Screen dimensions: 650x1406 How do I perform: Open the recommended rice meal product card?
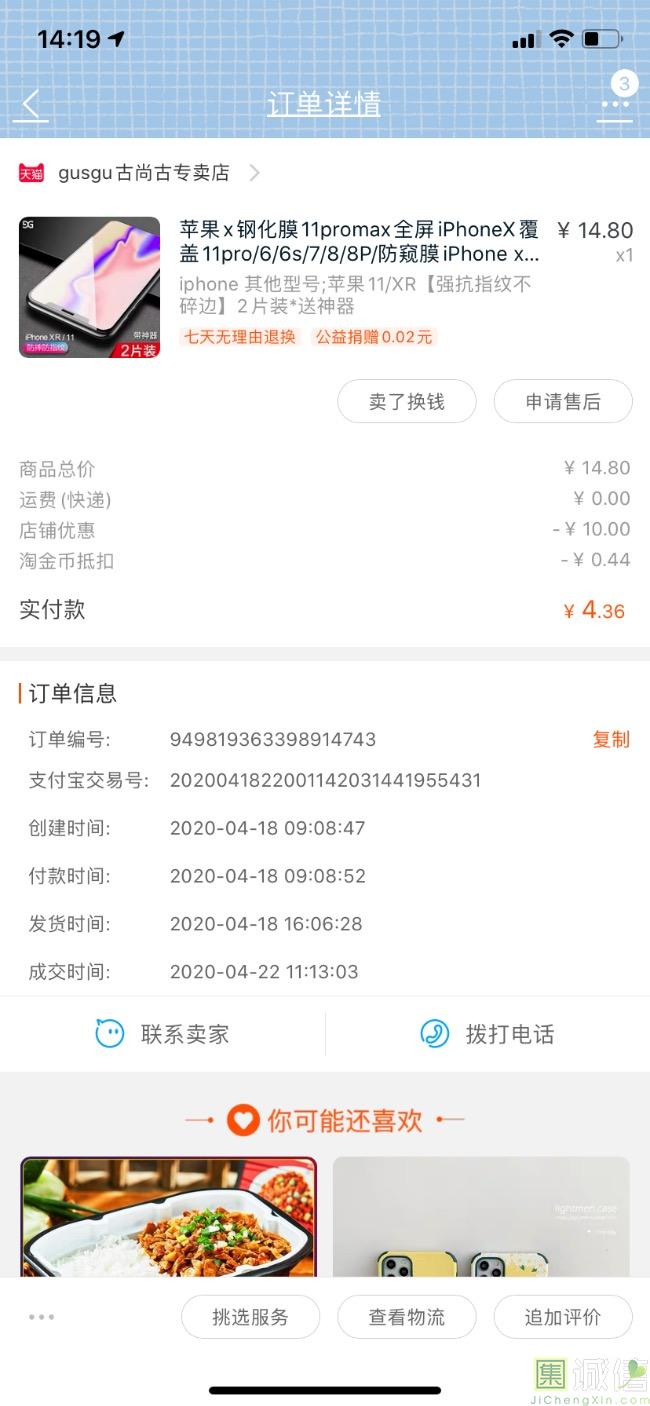point(168,1216)
